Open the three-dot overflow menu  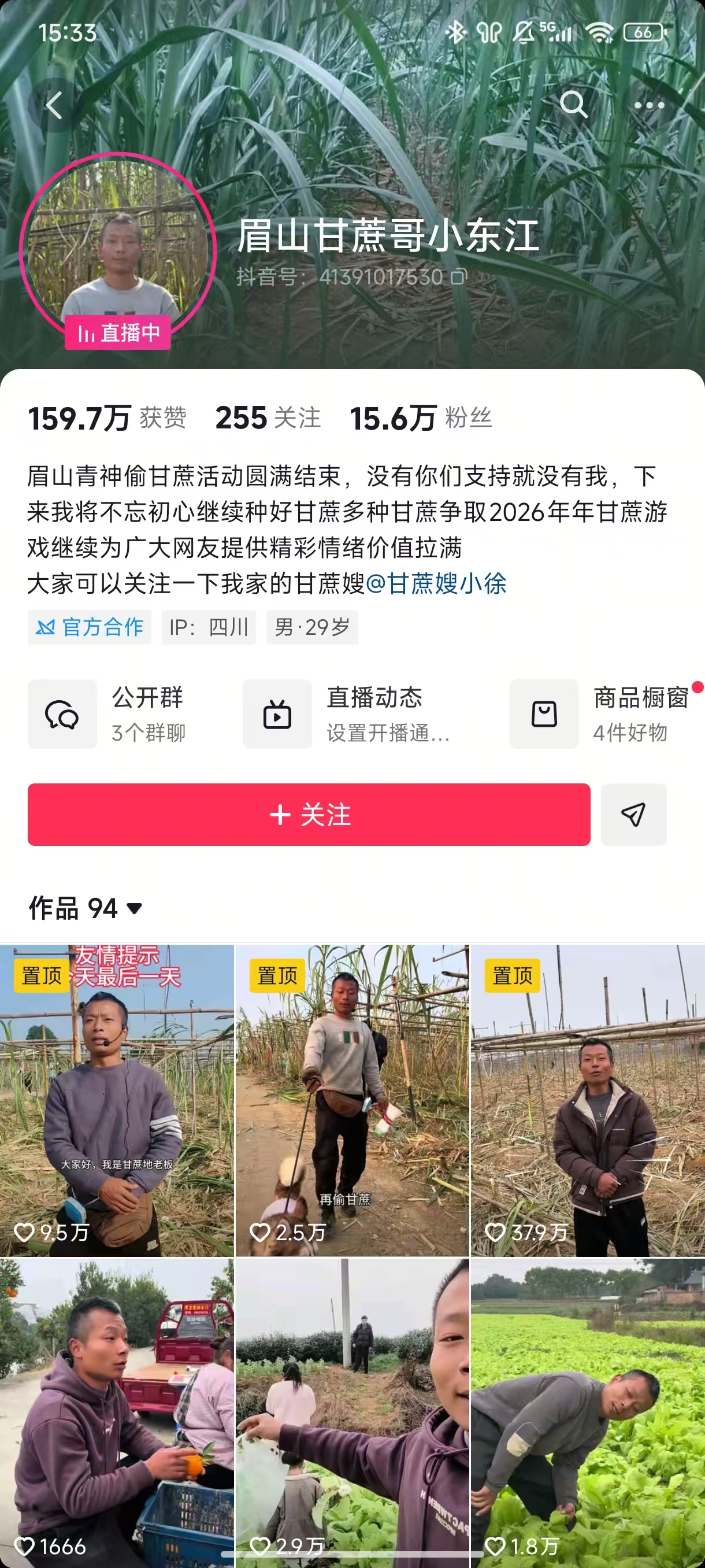[x=649, y=105]
